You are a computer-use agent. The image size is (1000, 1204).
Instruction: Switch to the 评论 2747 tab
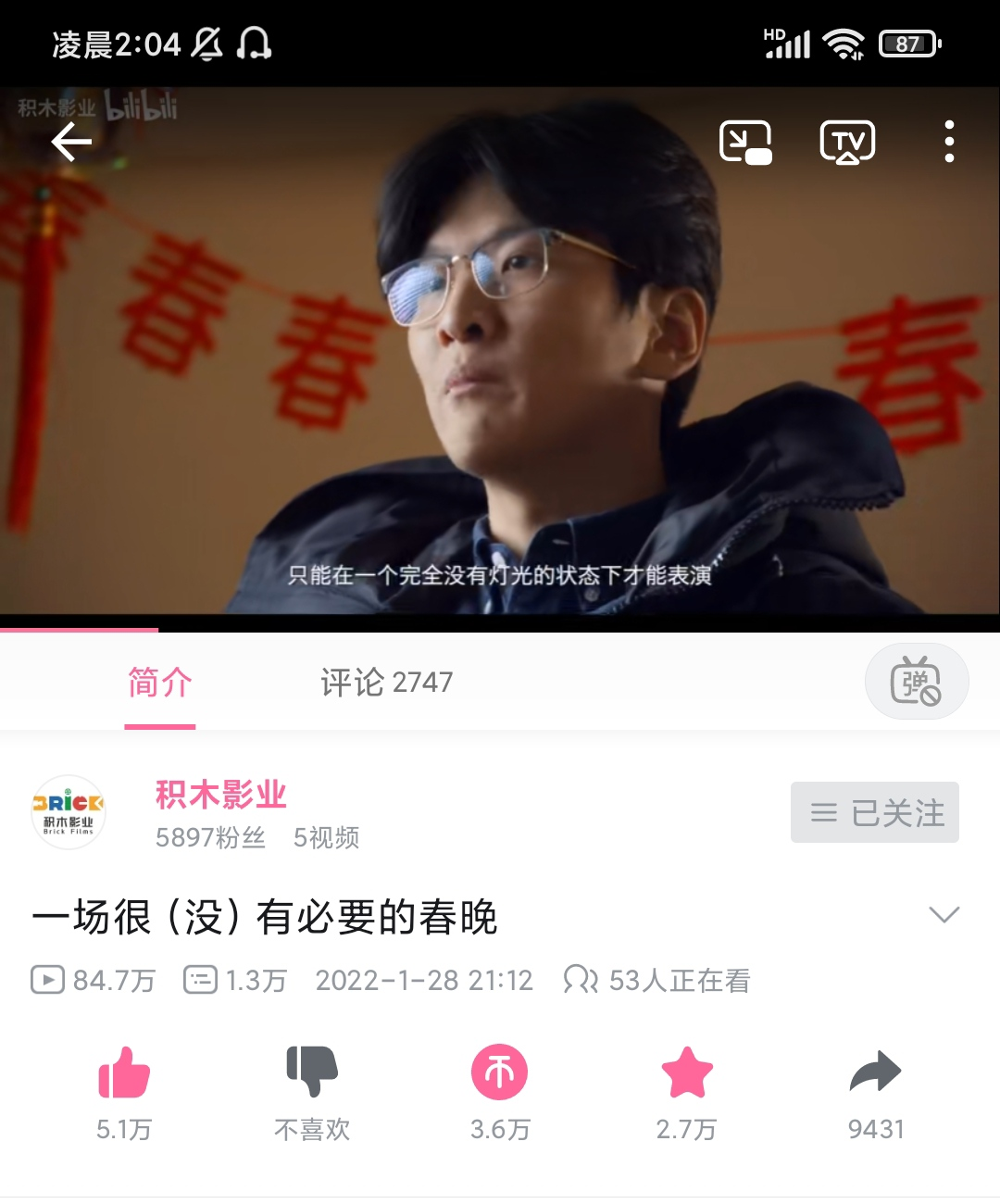[386, 683]
